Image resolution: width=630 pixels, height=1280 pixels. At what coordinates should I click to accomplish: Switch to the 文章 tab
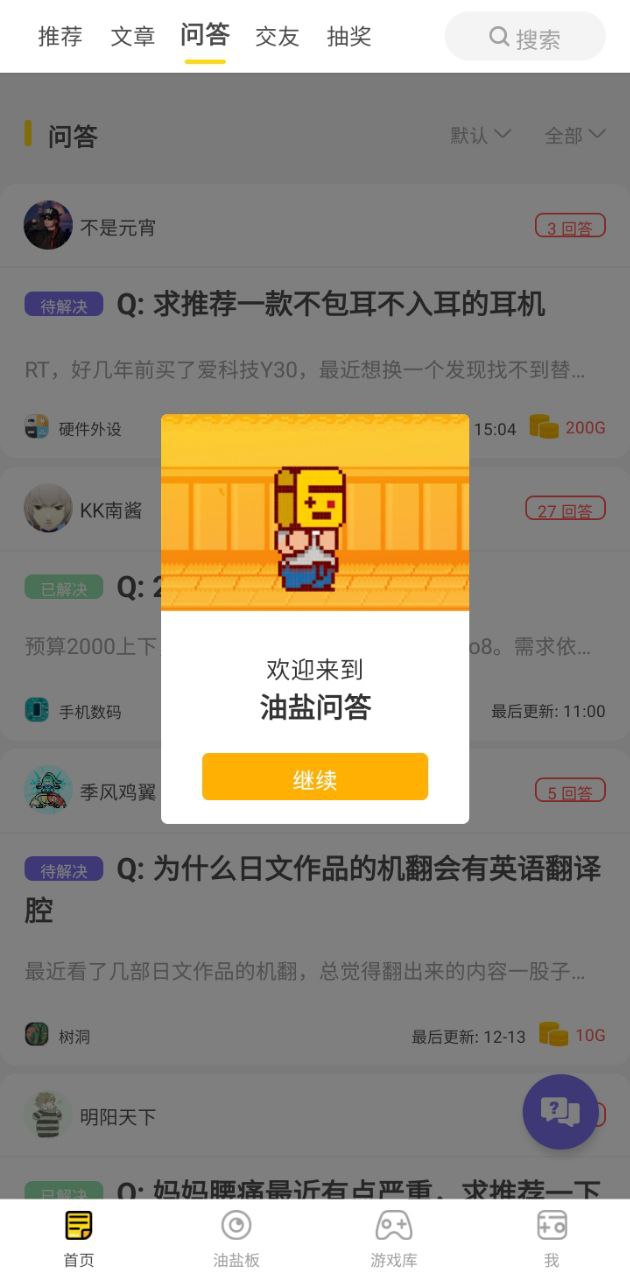(133, 37)
